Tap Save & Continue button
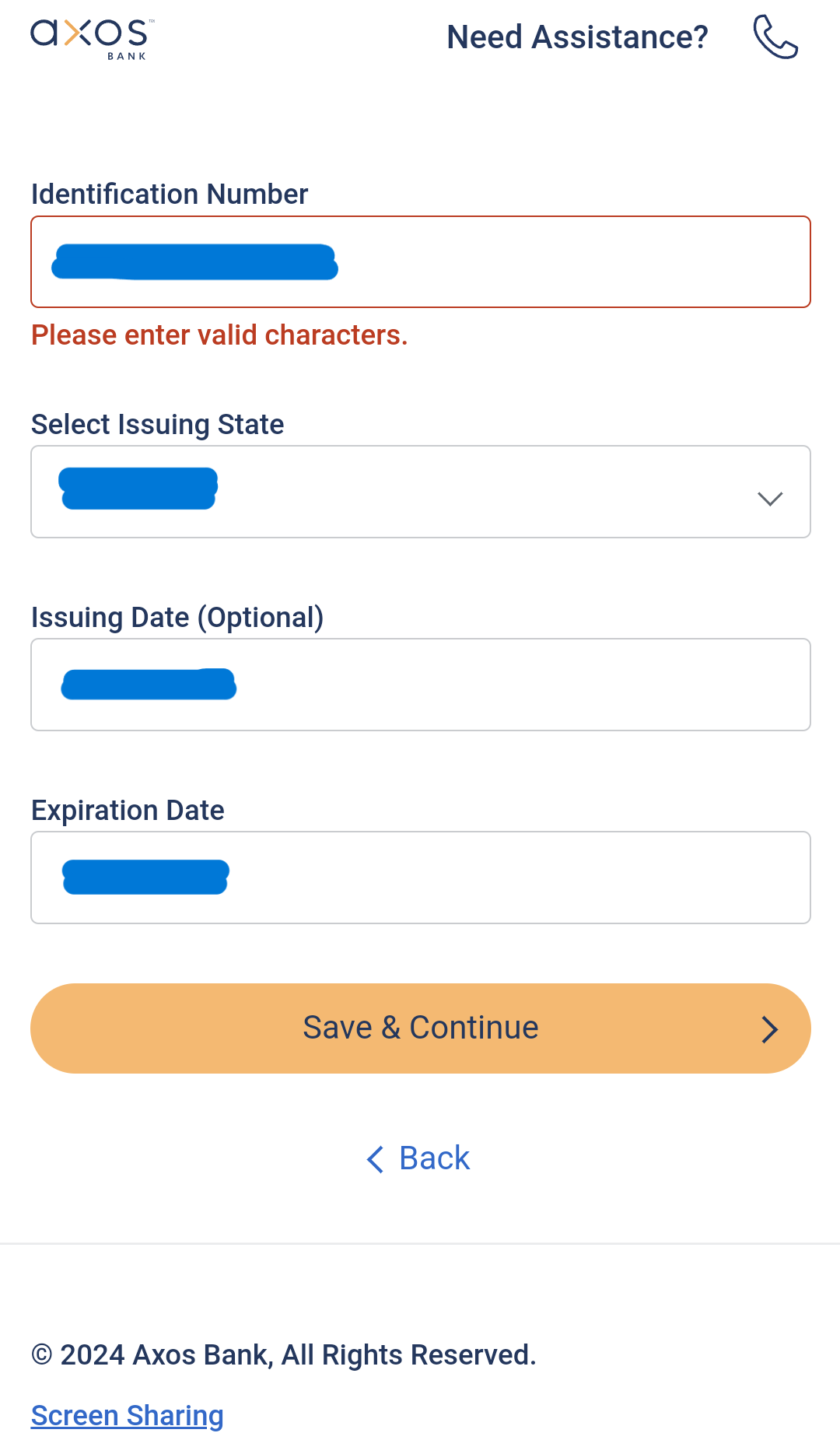Viewport: 840px width, 1447px height. [x=420, y=1028]
